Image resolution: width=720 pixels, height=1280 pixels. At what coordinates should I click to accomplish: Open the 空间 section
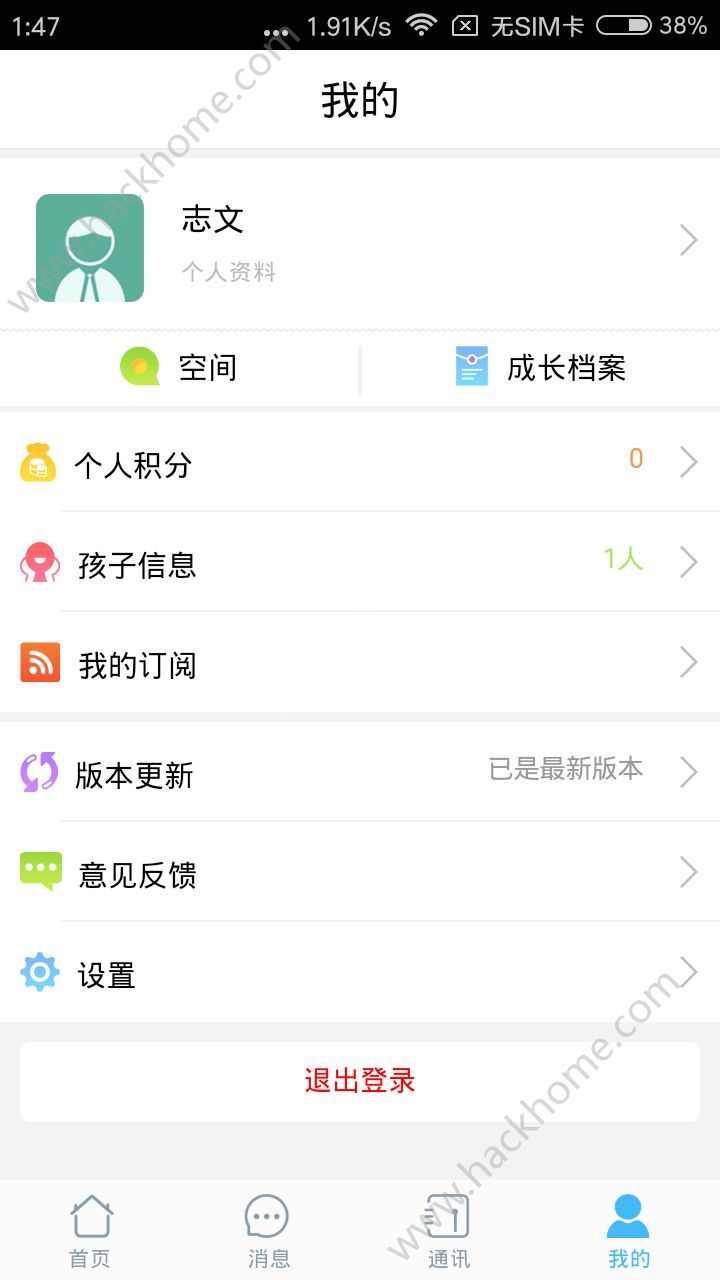click(x=180, y=368)
